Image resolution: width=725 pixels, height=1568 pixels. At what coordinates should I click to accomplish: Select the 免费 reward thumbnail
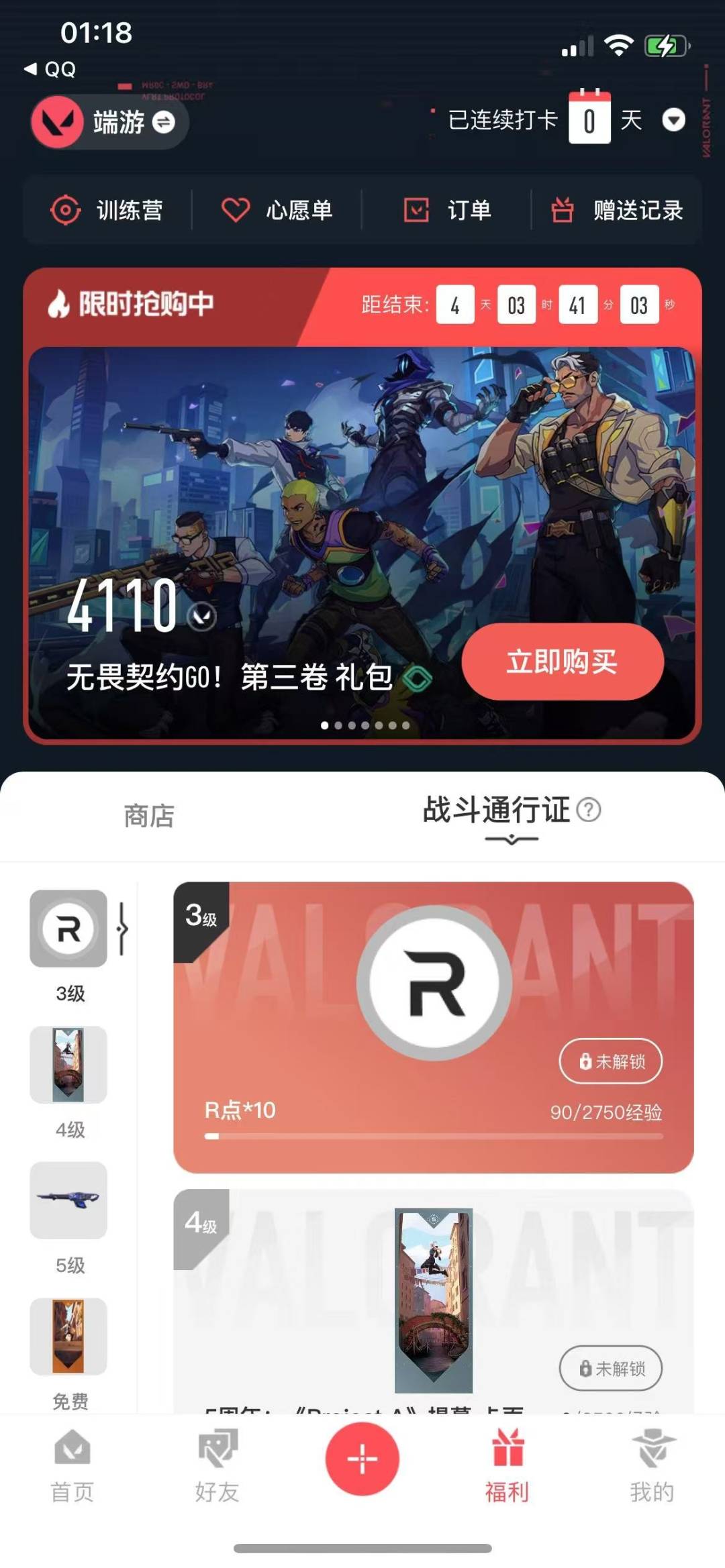click(68, 1337)
